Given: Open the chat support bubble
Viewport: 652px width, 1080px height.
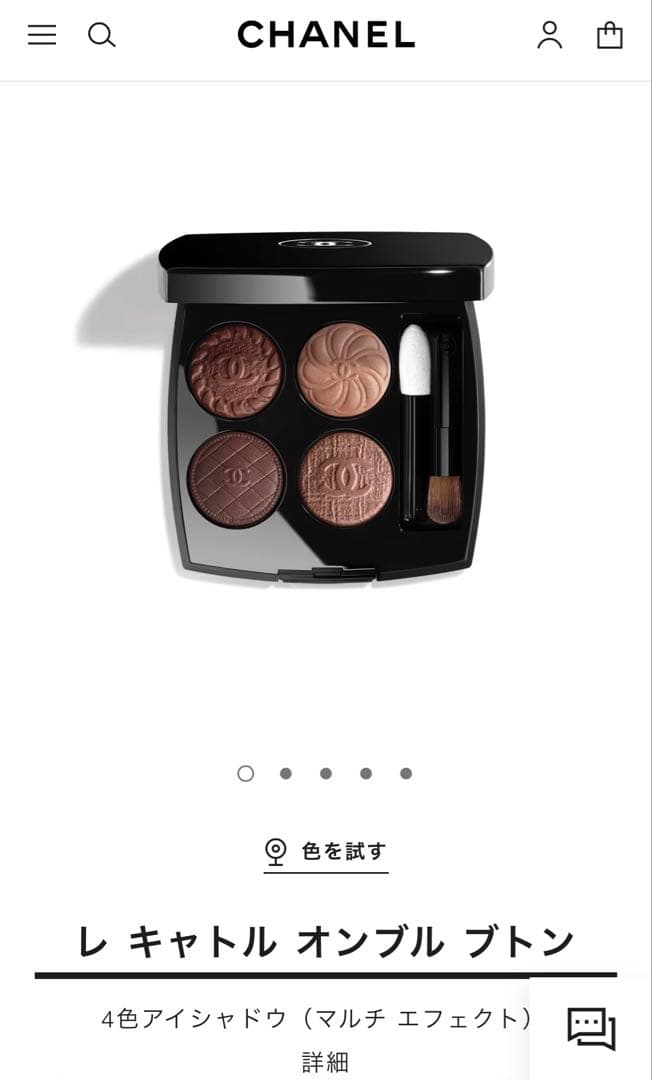Looking at the screenshot, I should (x=591, y=1028).
